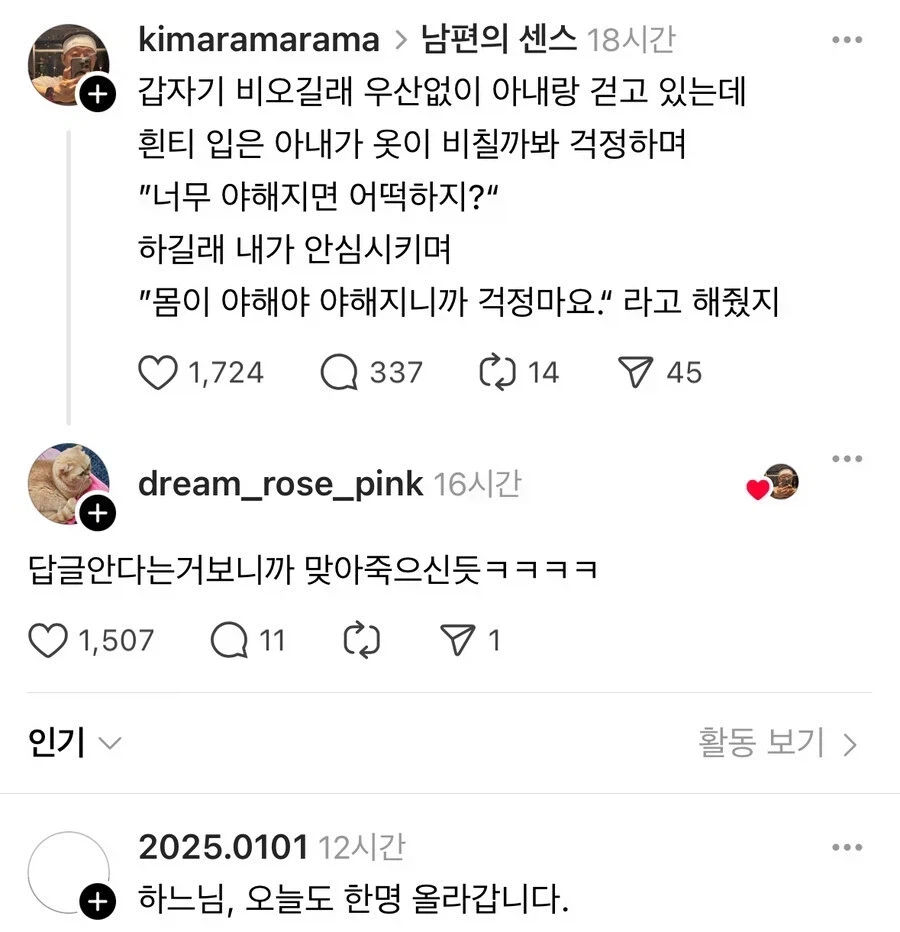This screenshot has width=900, height=932.
Task: Toggle follow on 2025.0101 via plus badge
Action: click(x=96, y=903)
